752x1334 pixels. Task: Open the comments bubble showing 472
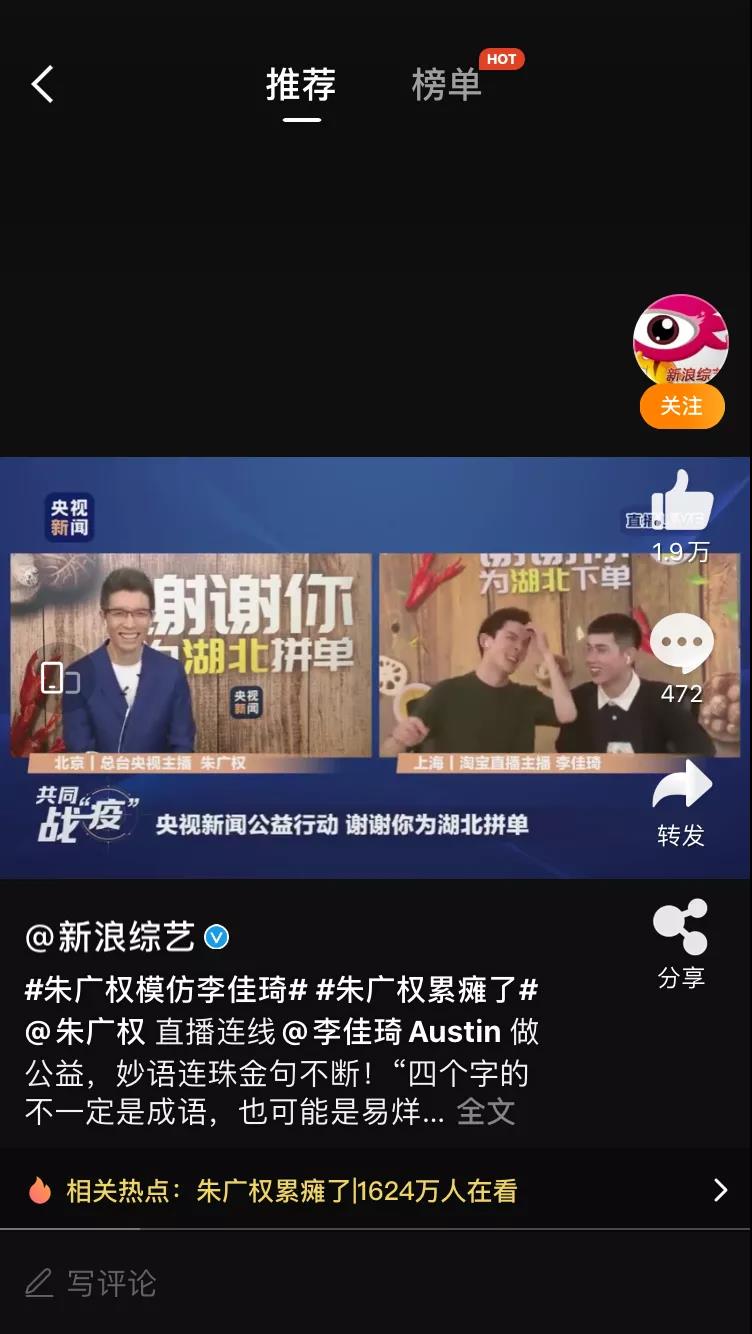pos(681,645)
